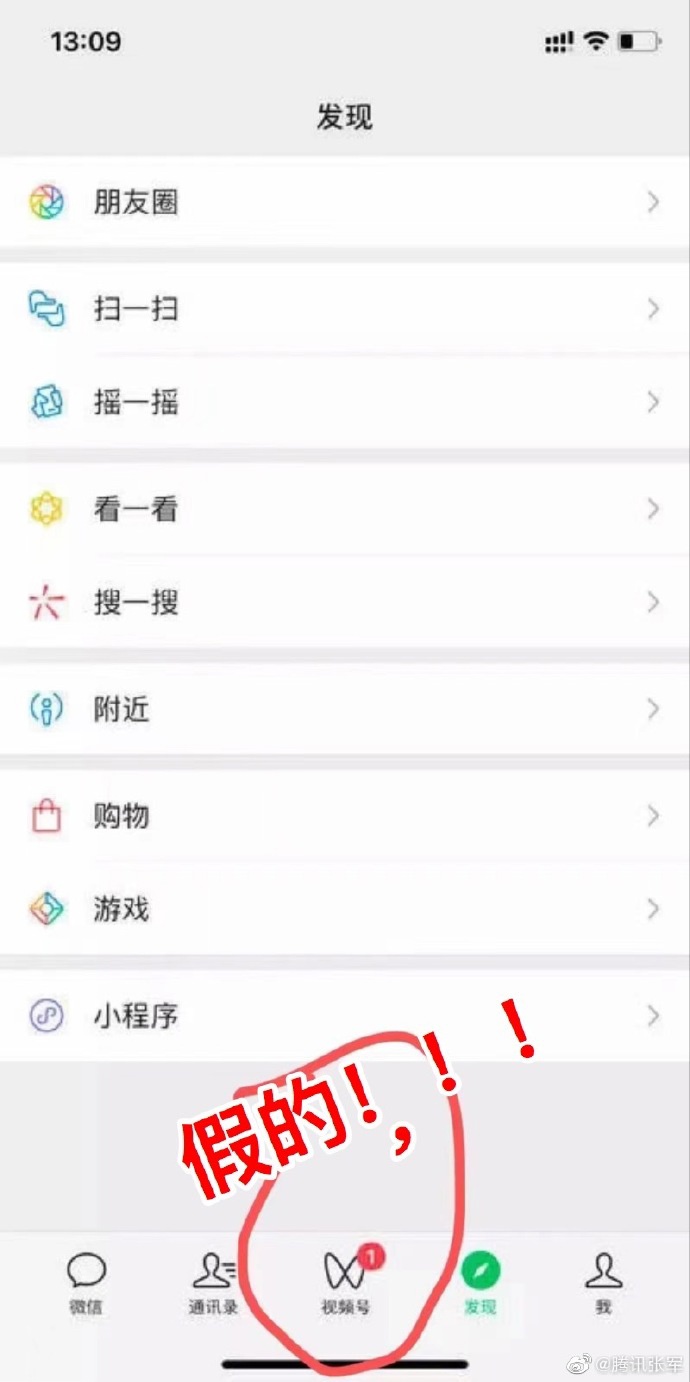Tap the 发现 discover tab

coord(480,1283)
